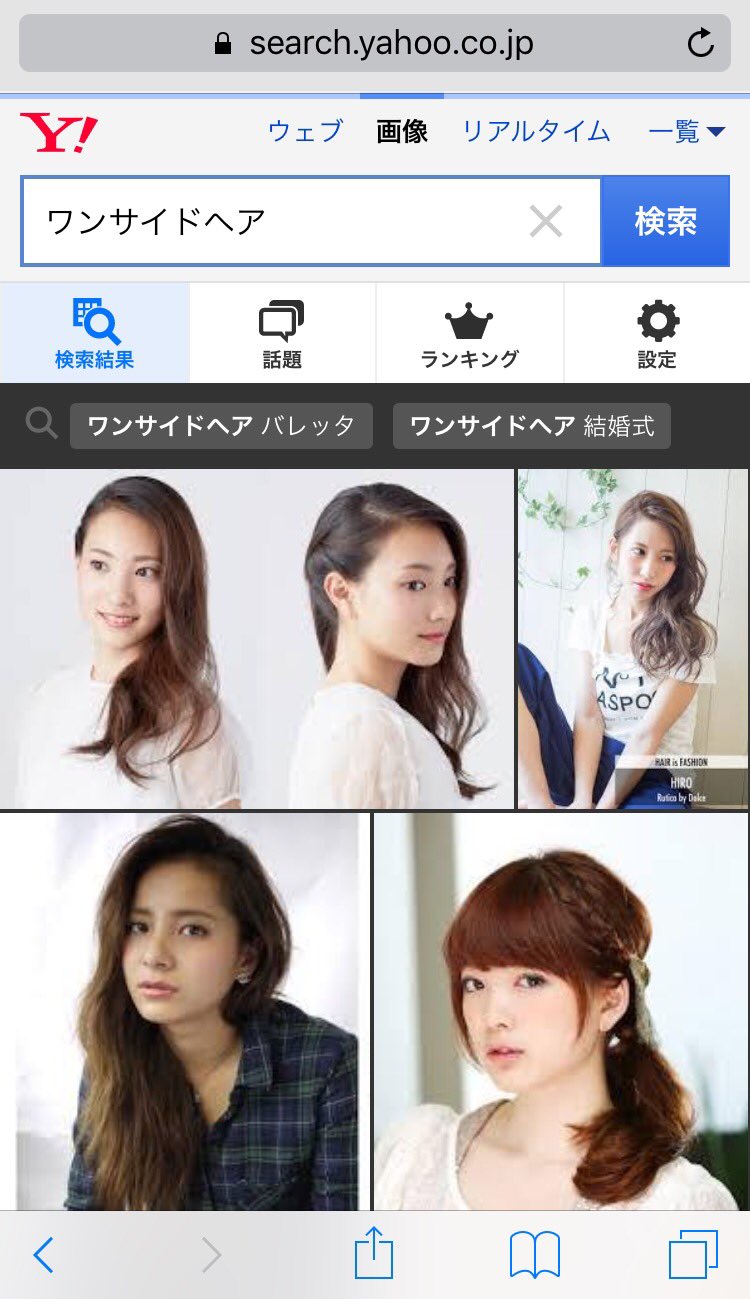Switch to the ウェブ search tab
Viewport: 750px width, 1299px height.
point(305,131)
